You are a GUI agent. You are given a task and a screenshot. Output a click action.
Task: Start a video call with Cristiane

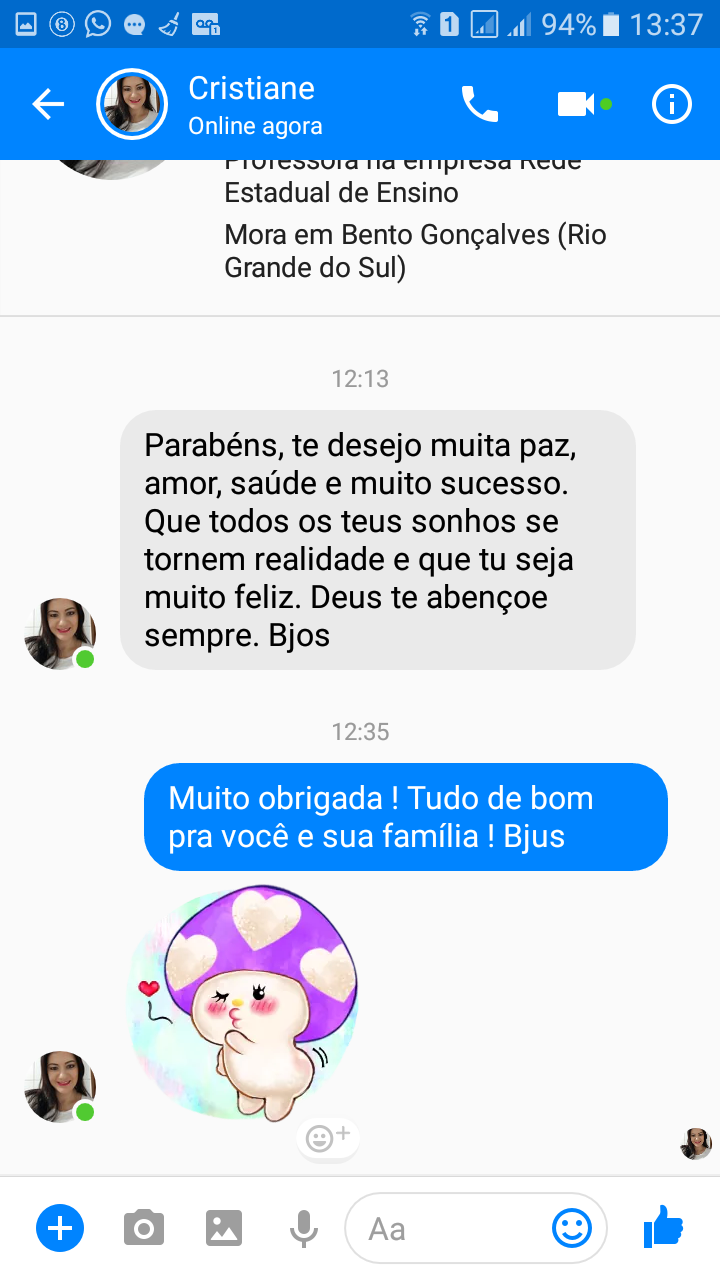[x=577, y=104]
